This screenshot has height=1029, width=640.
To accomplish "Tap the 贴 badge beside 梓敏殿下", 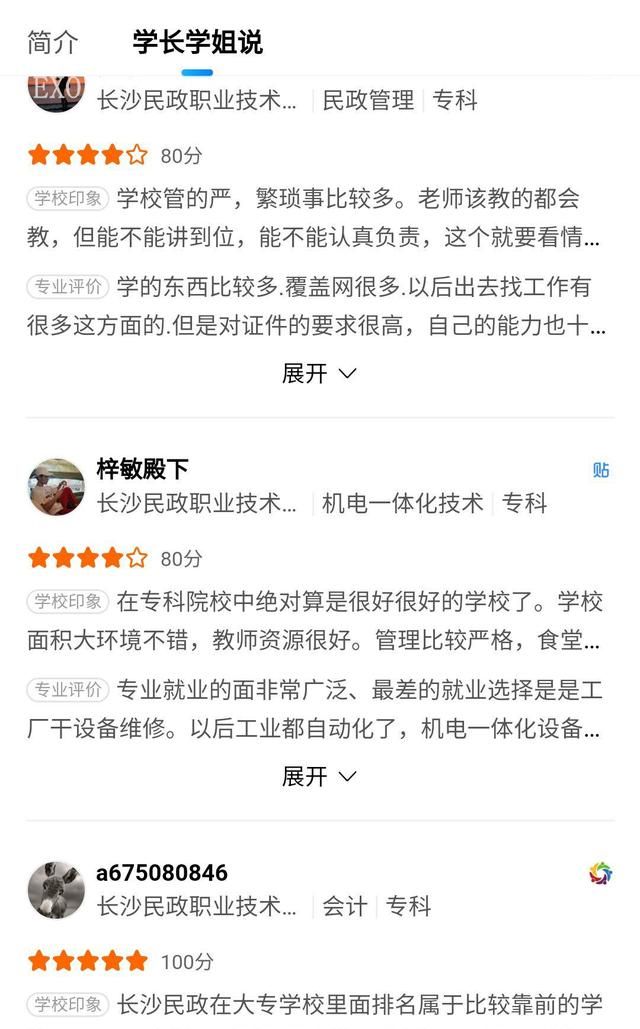I will click(601, 470).
